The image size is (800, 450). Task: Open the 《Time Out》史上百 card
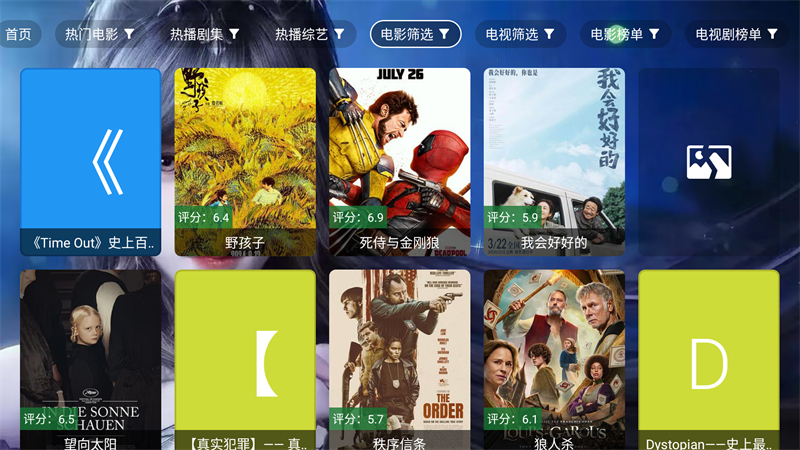pyautogui.click(x=90, y=160)
